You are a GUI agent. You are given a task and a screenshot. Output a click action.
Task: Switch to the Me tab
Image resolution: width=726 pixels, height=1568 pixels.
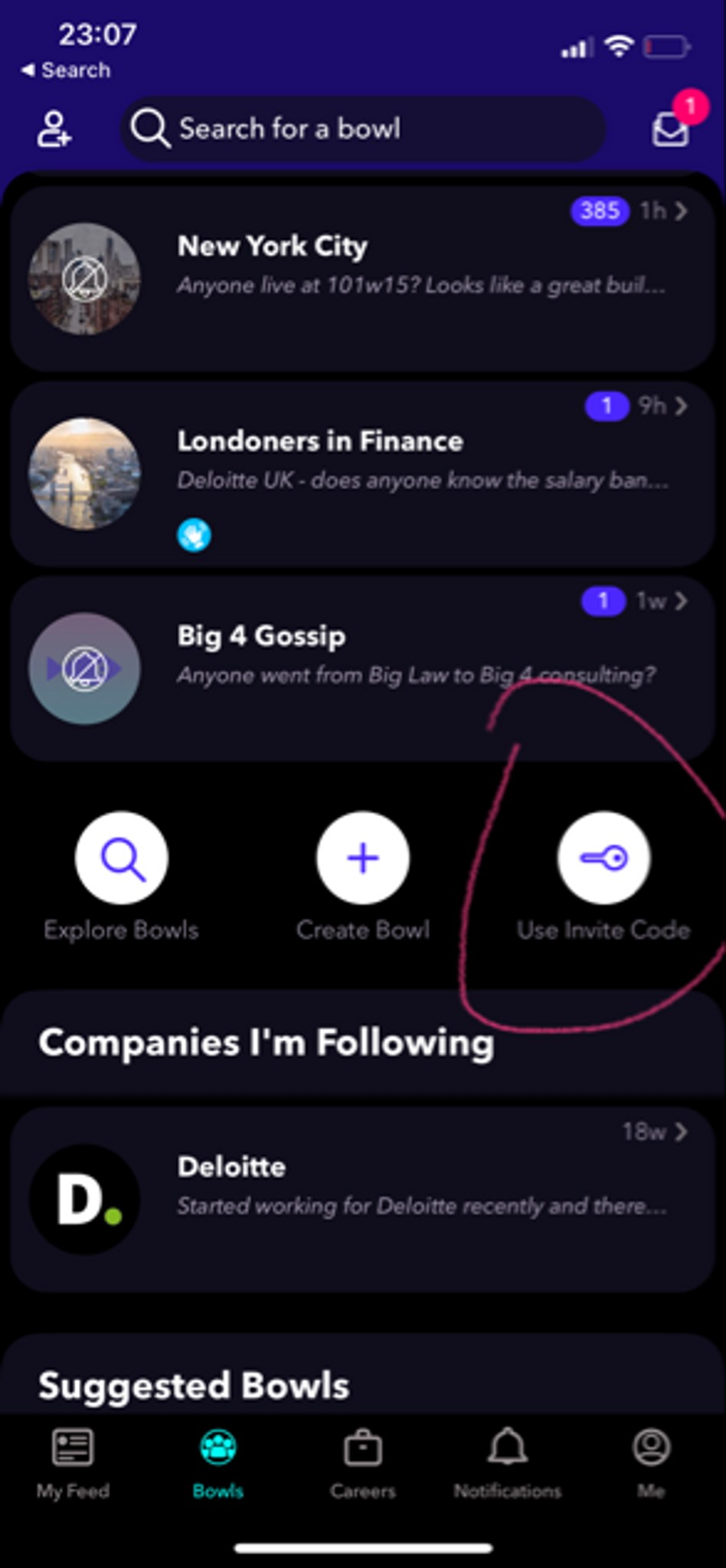coord(652,1464)
